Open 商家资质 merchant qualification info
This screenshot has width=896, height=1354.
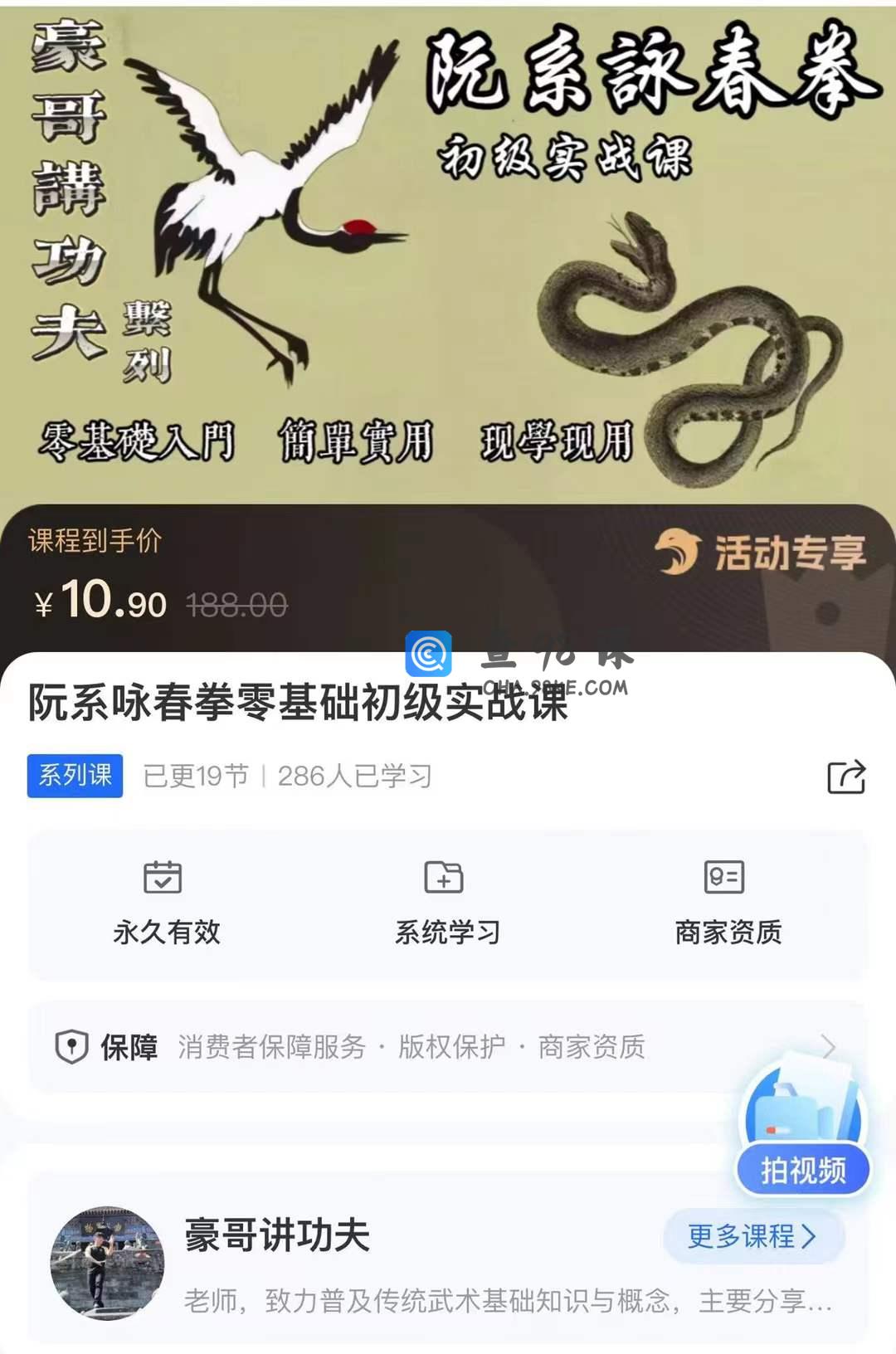click(x=727, y=904)
